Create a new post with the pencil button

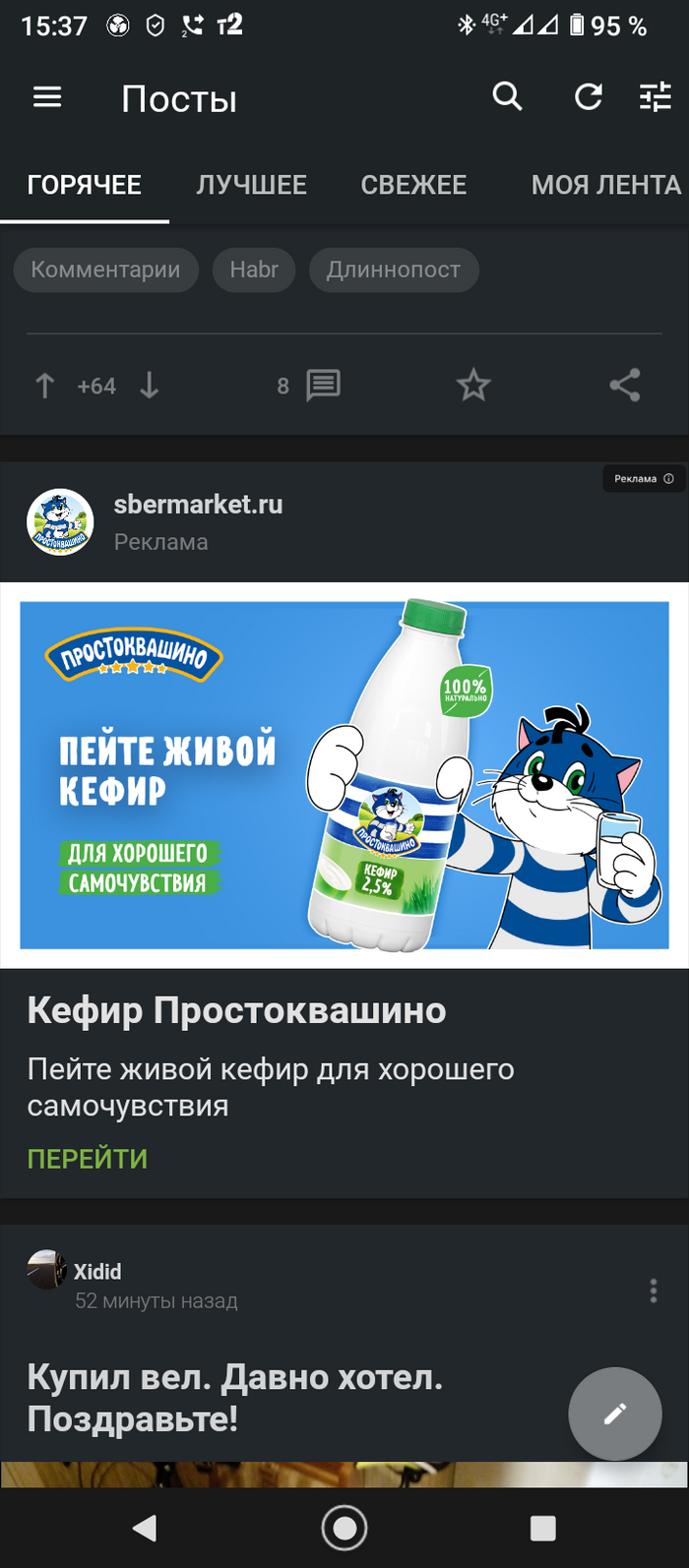615,1415
